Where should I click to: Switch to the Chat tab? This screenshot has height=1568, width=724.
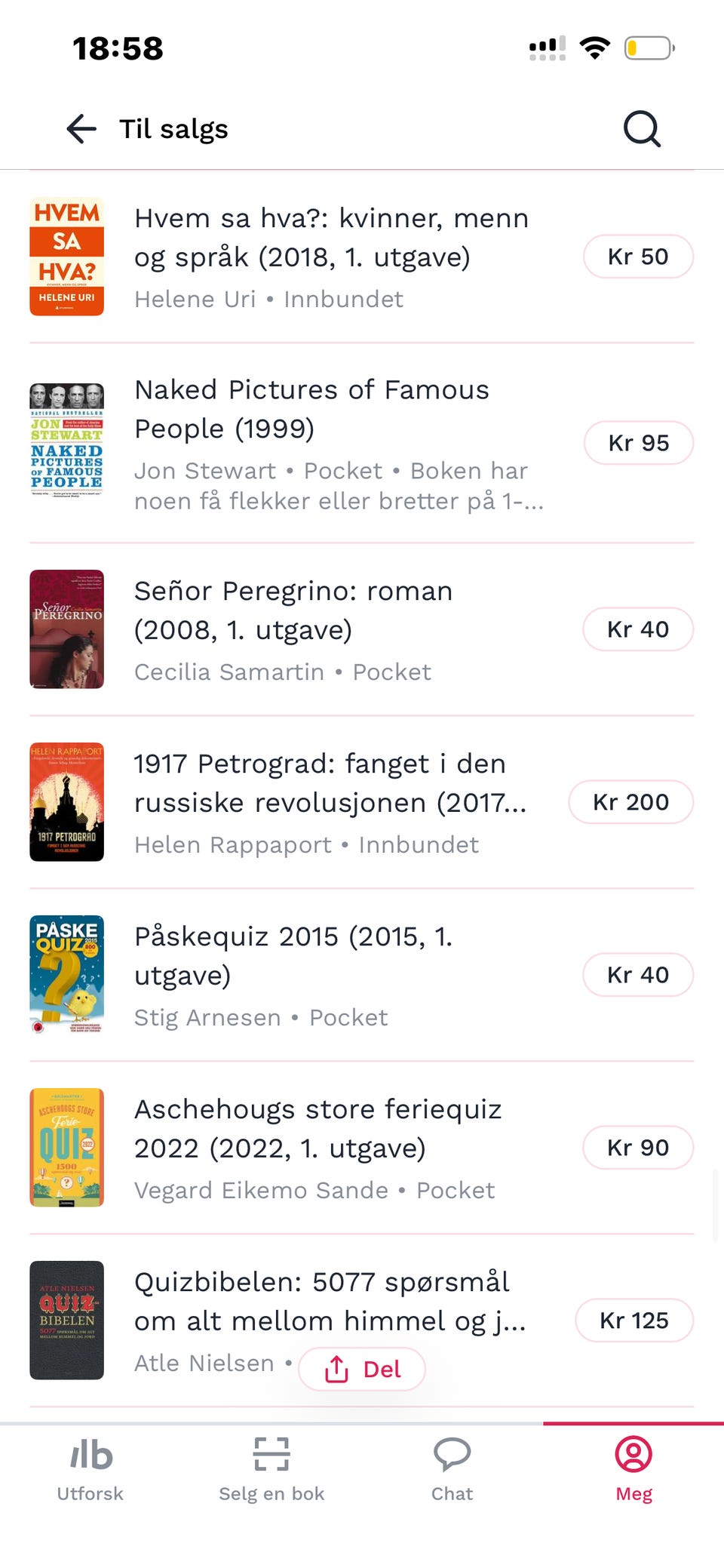452,1470
